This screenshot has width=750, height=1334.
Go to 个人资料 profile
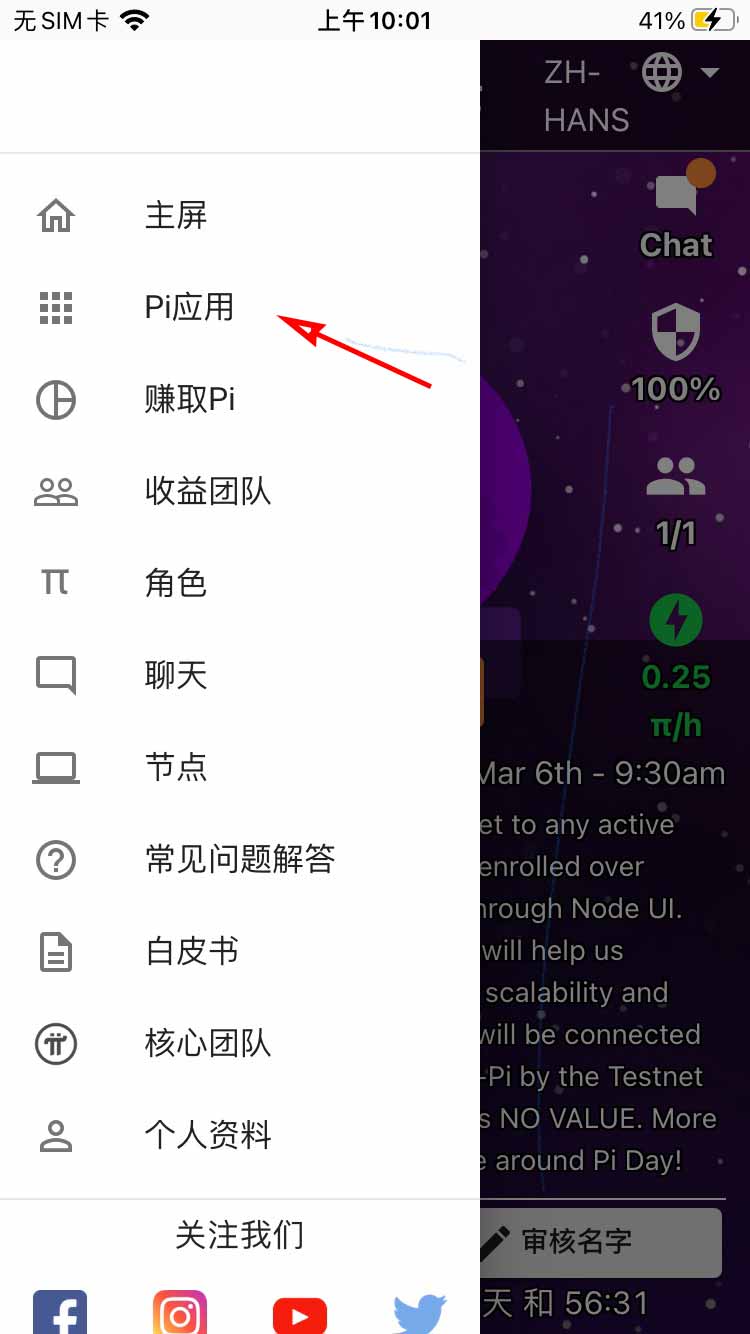tap(207, 1135)
